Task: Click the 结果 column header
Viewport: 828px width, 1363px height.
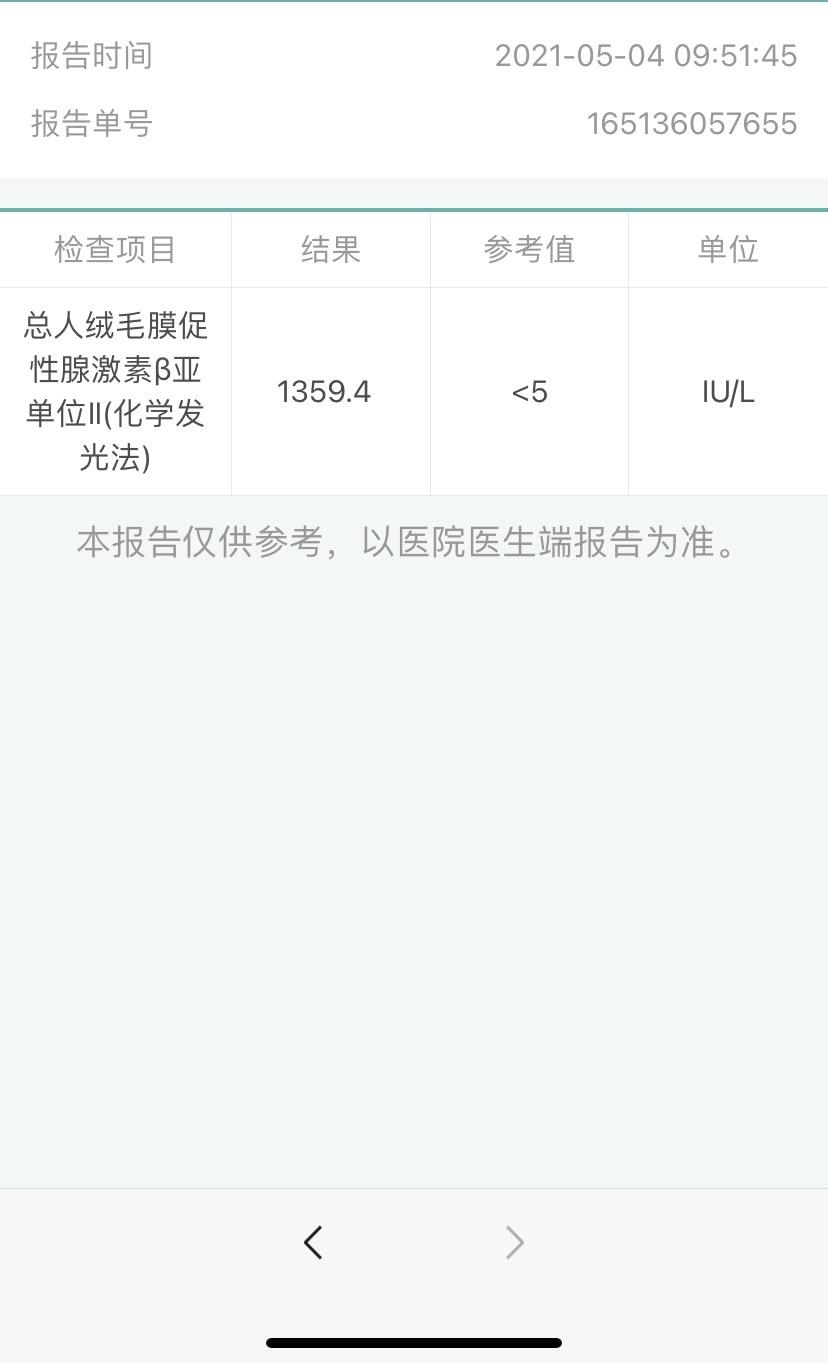Action: tap(330, 249)
